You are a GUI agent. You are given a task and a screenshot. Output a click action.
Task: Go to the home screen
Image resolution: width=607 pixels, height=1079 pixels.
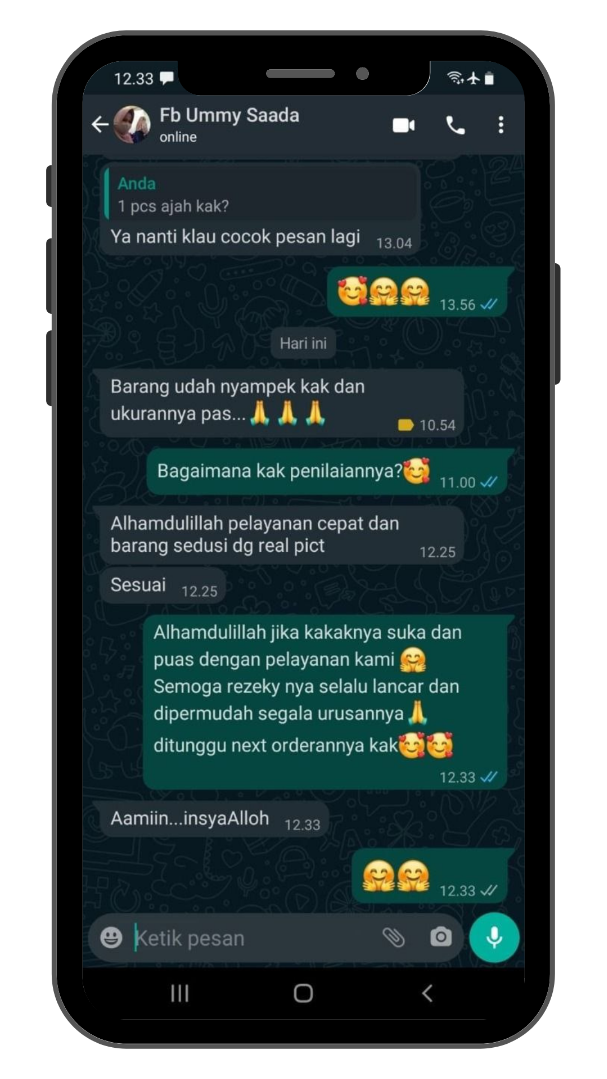point(303,993)
